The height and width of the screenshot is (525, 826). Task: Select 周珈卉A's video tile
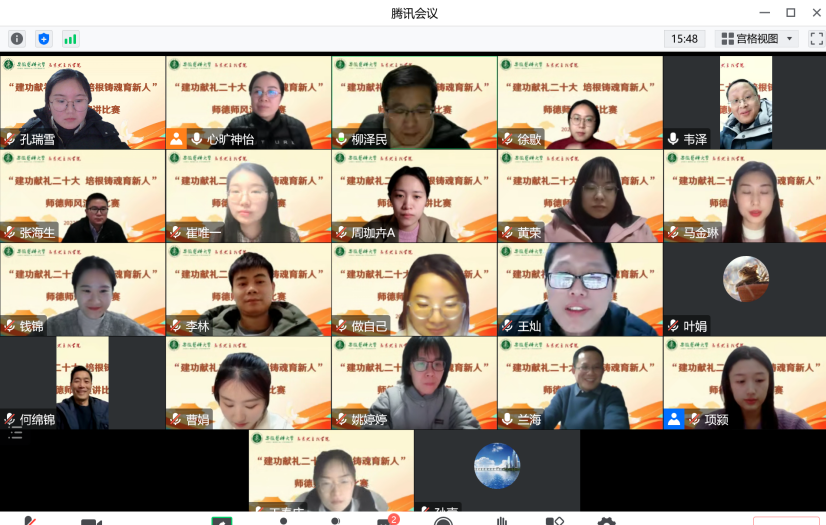414,195
